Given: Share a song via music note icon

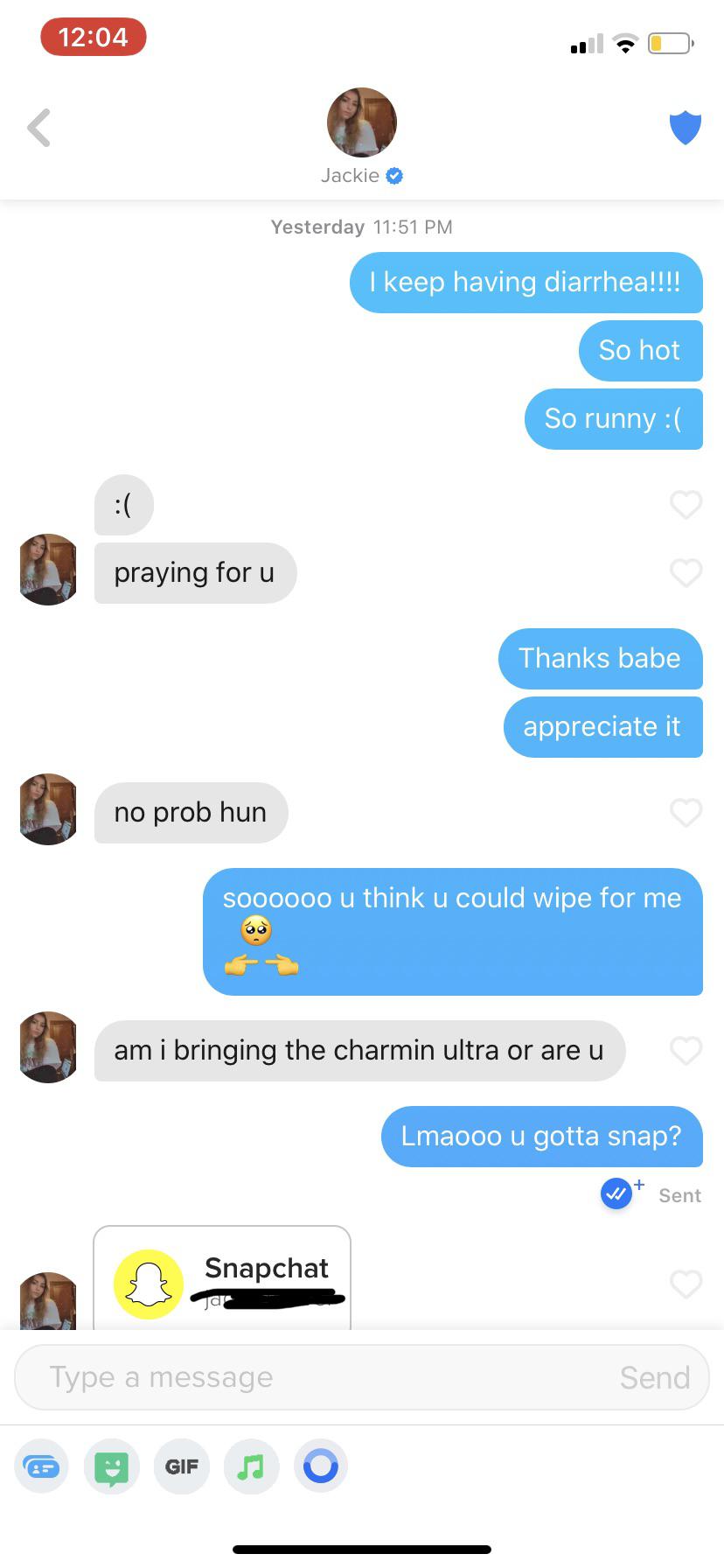Looking at the screenshot, I should 251,1466.
